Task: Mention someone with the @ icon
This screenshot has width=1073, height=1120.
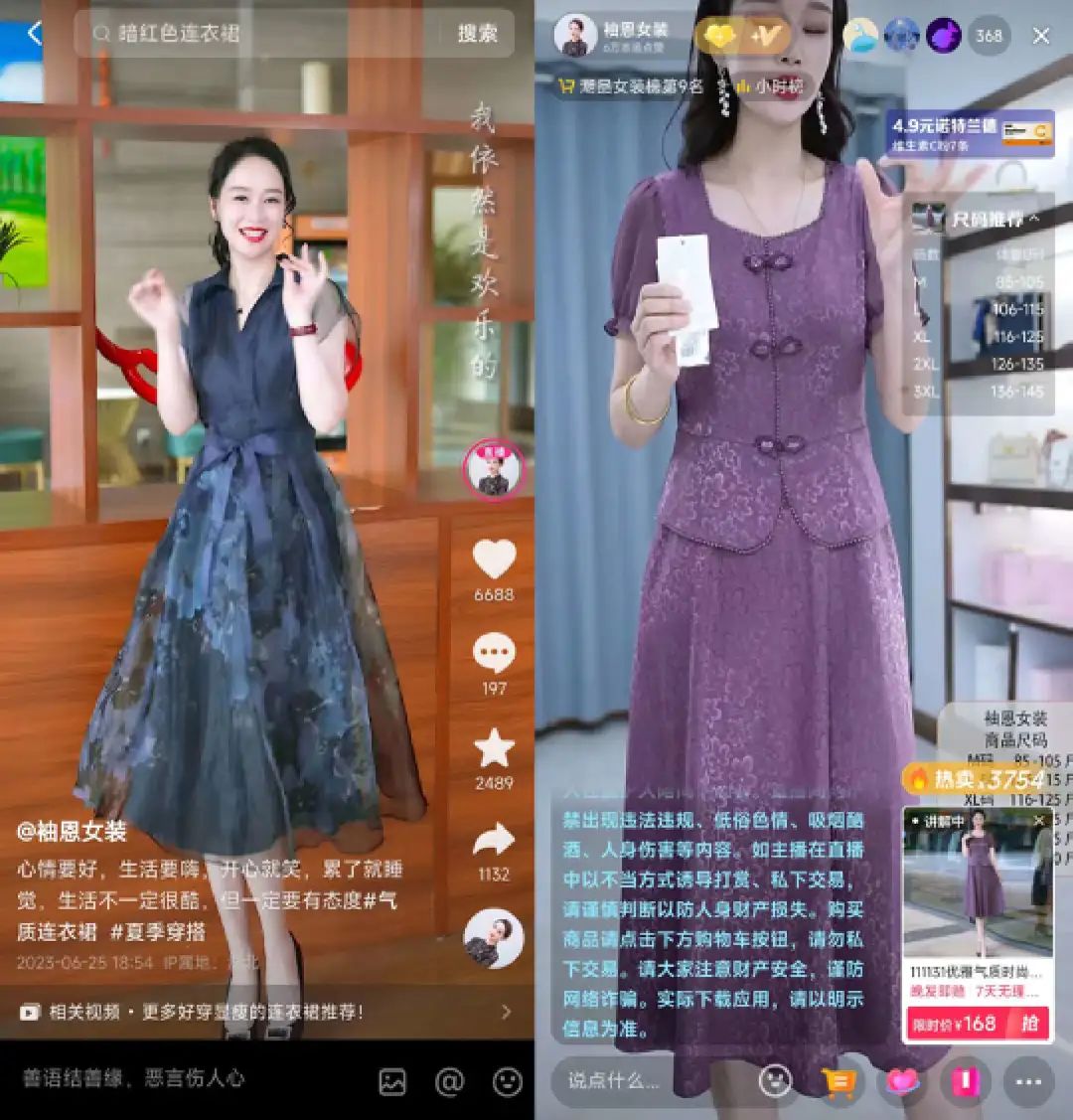Action: 450,1081
